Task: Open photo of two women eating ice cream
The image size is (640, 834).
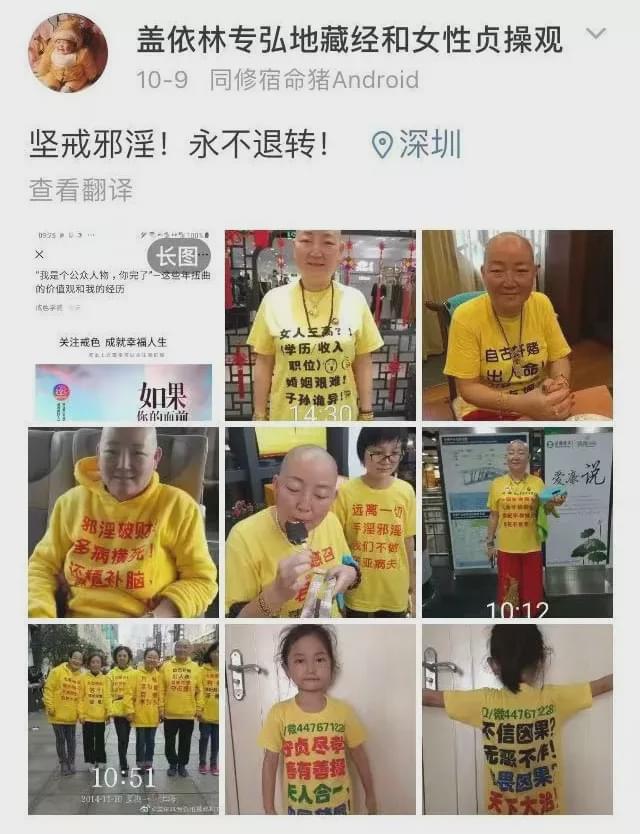Action: 320,522
